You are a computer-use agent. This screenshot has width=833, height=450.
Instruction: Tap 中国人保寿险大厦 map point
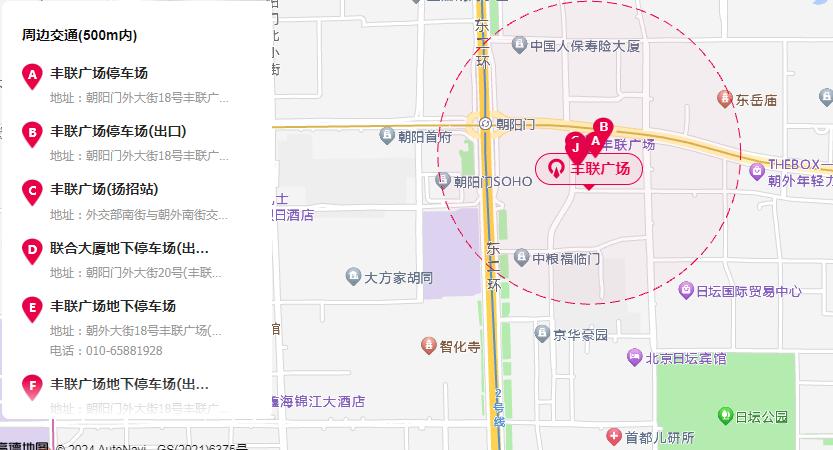pos(519,45)
